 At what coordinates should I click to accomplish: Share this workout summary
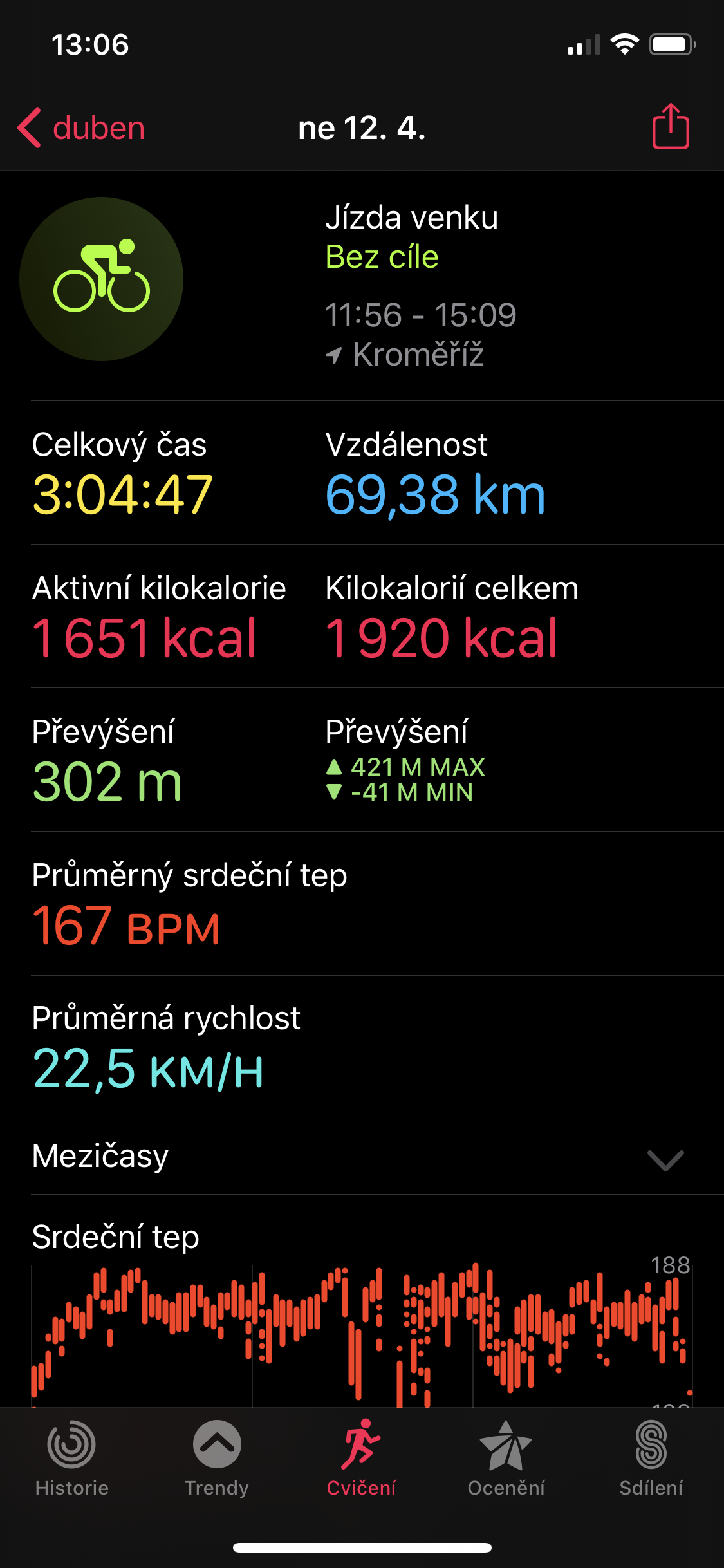click(671, 127)
